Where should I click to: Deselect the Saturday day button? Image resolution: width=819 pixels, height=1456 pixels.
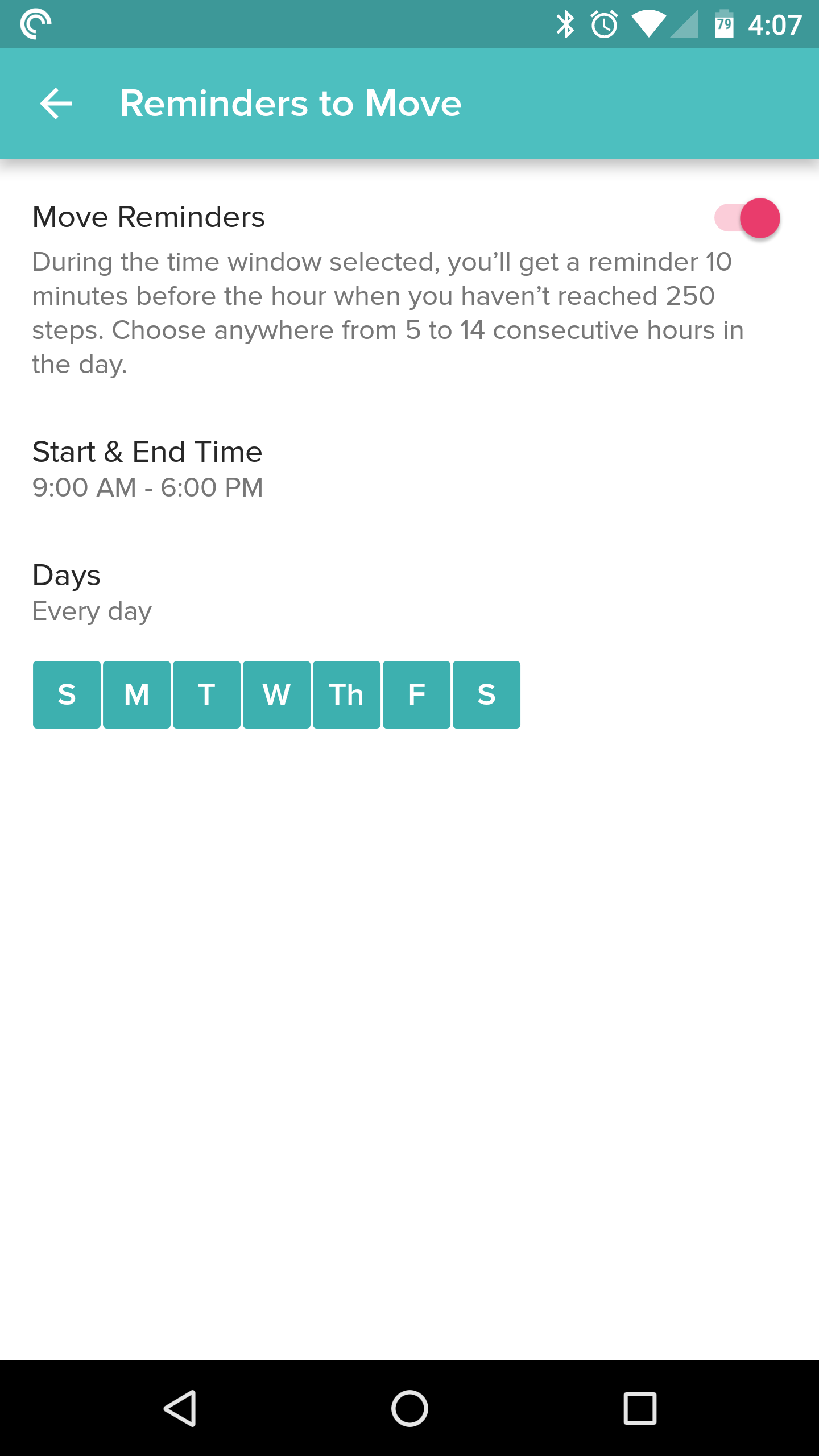(486, 694)
